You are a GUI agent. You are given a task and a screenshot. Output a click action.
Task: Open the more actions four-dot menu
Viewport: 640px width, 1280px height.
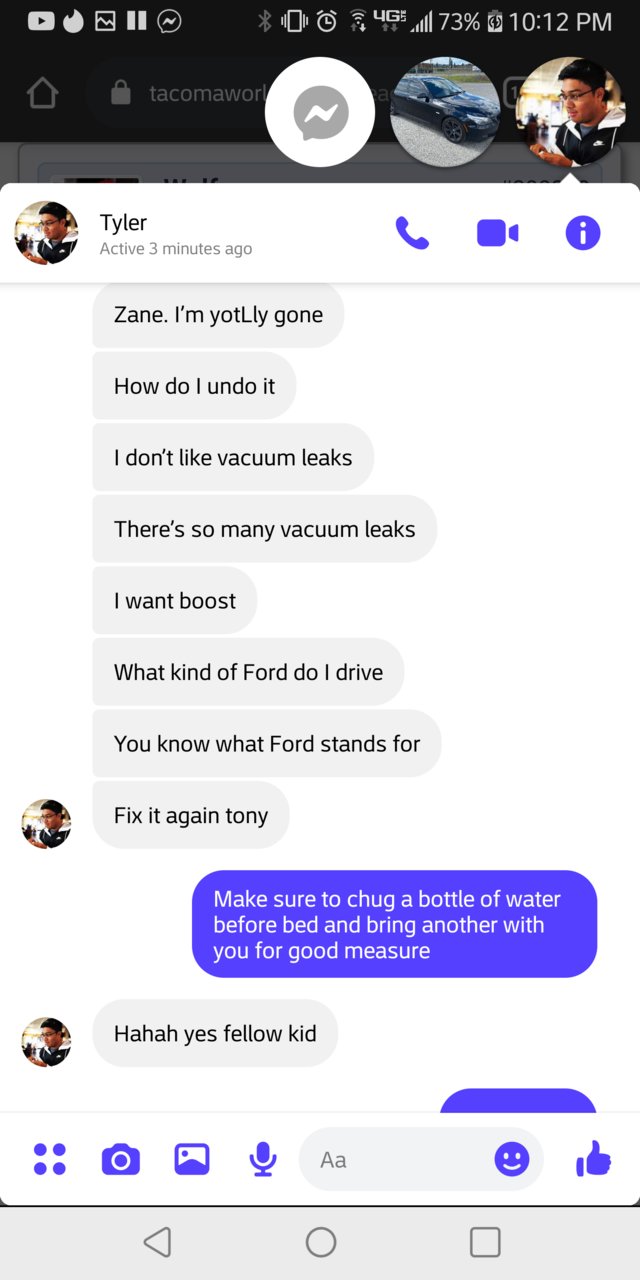49,1159
